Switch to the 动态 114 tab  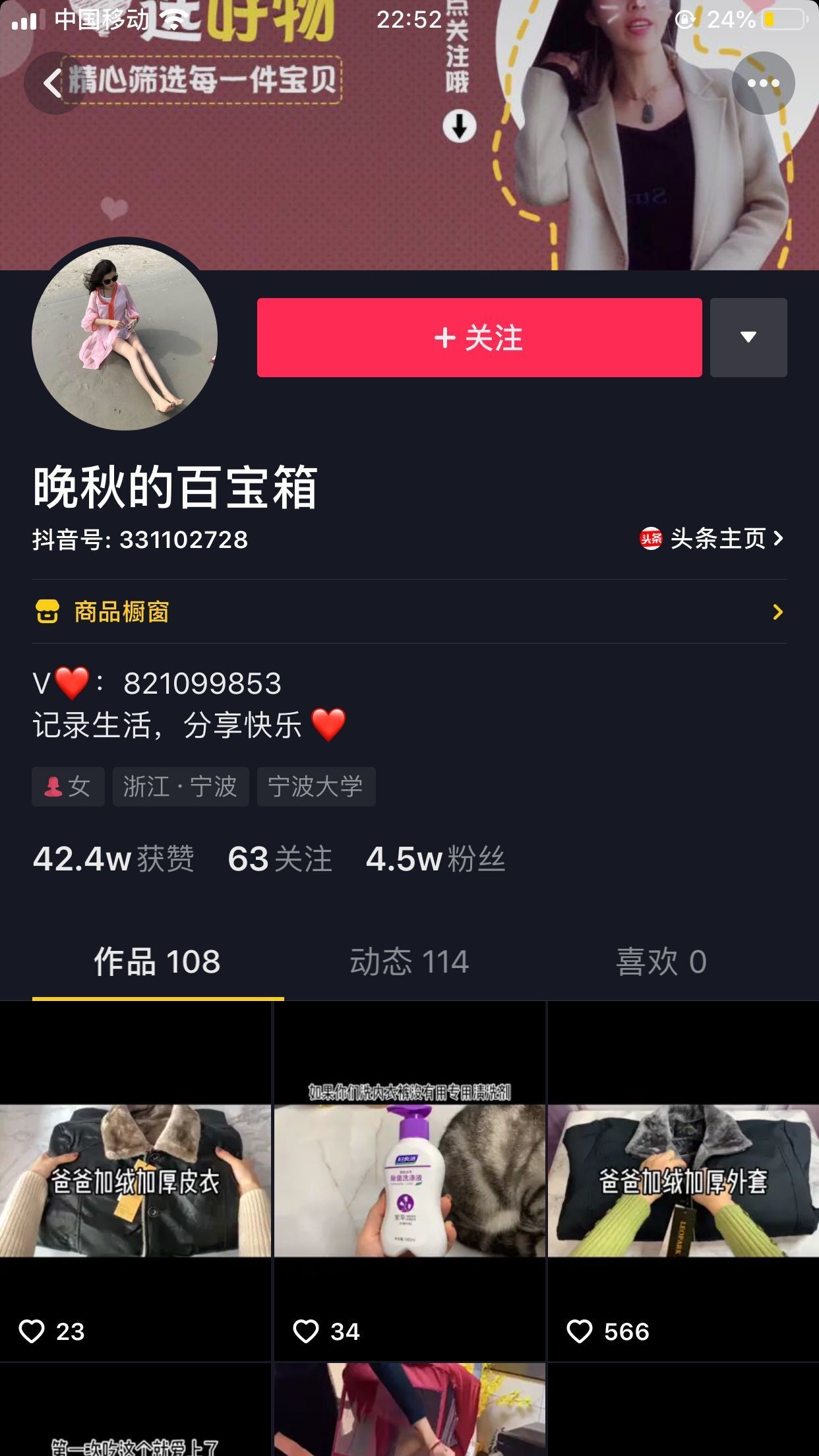click(409, 961)
